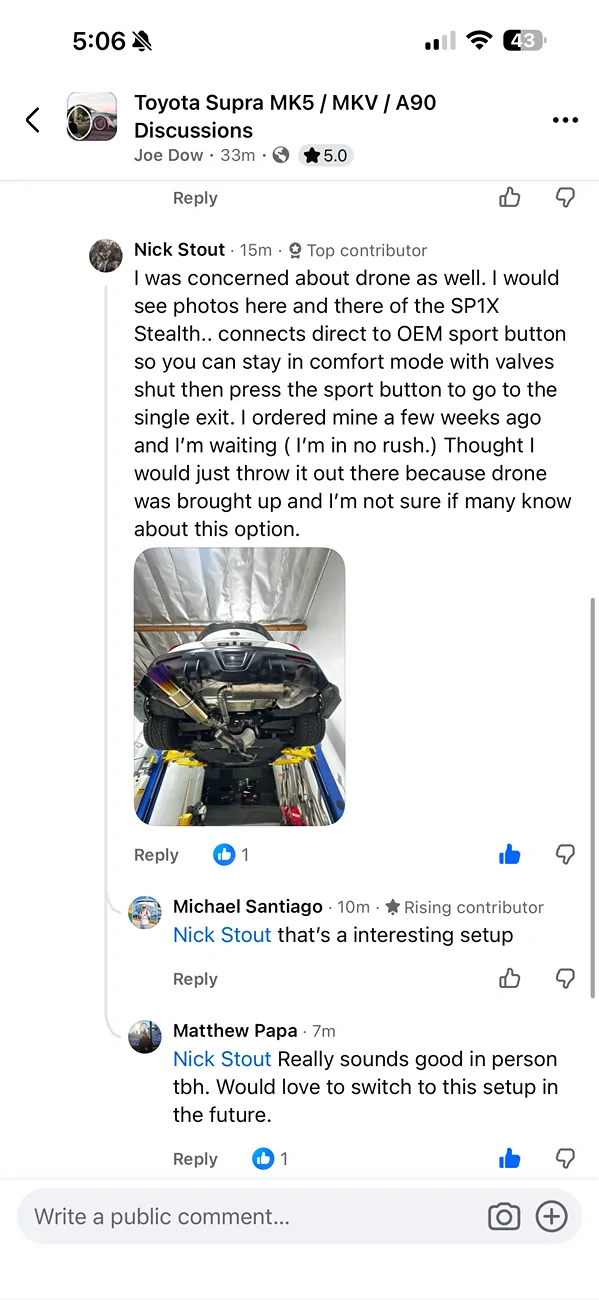The width and height of the screenshot is (599, 1300).
Task: Tap the Write a public comment field
Action: click(x=250, y=1216)
